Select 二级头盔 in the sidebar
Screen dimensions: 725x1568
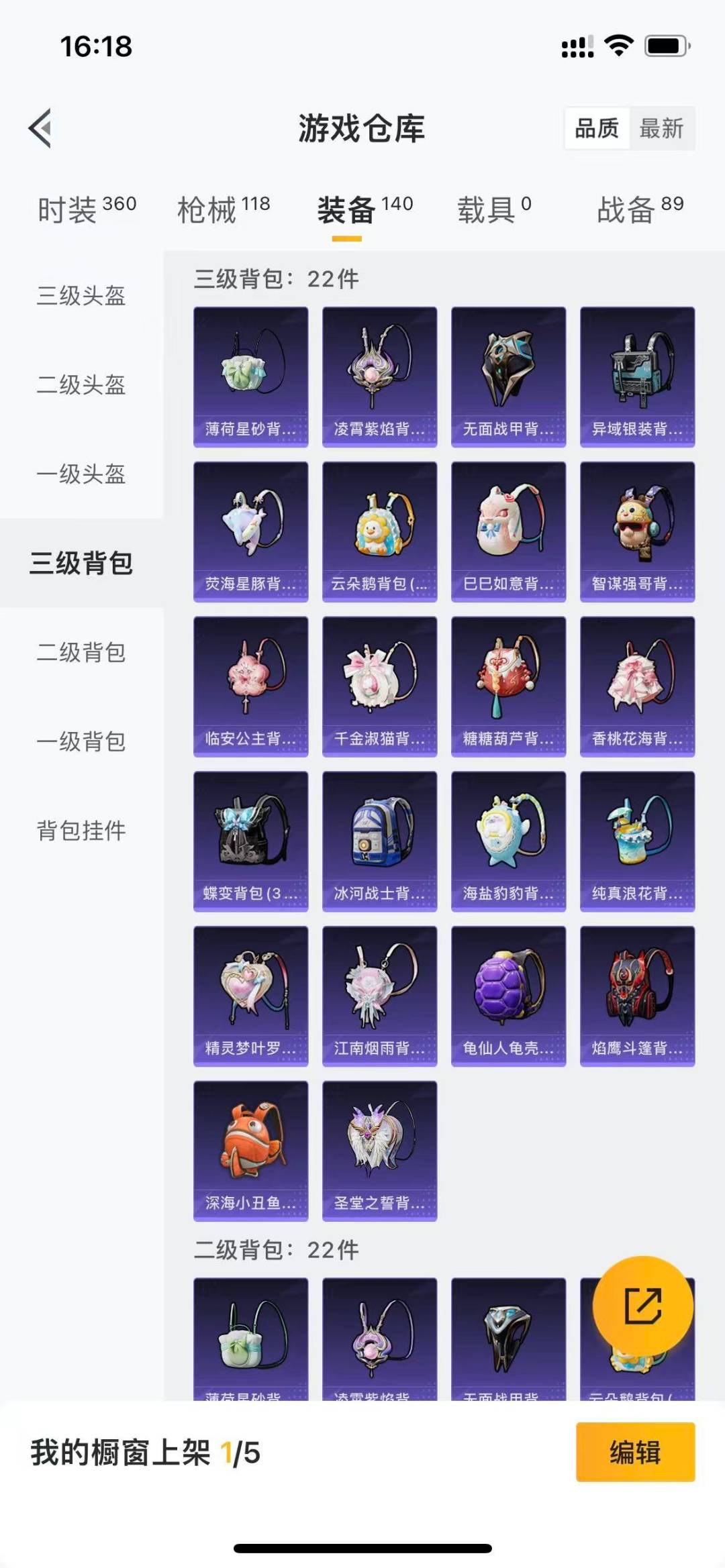pos(81,384)
